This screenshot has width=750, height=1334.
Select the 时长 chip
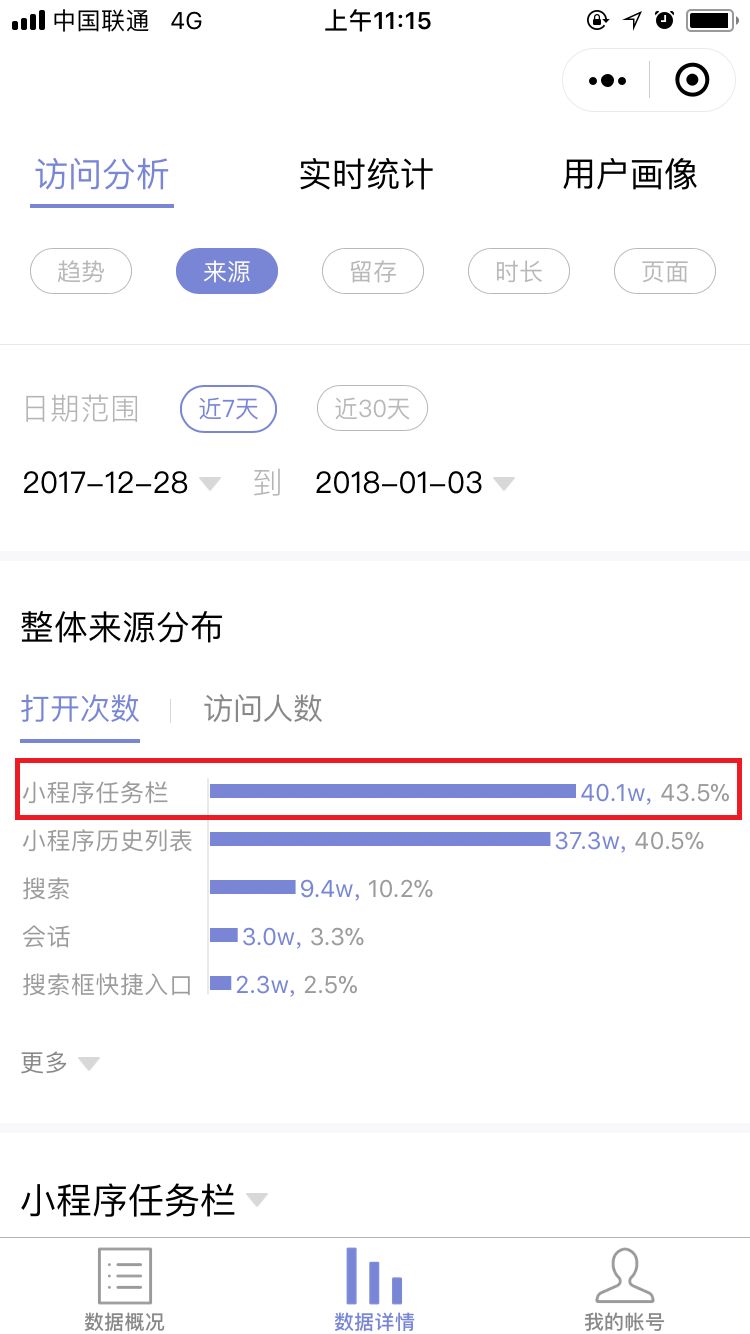pyautogui.click(x=519, y=271)
